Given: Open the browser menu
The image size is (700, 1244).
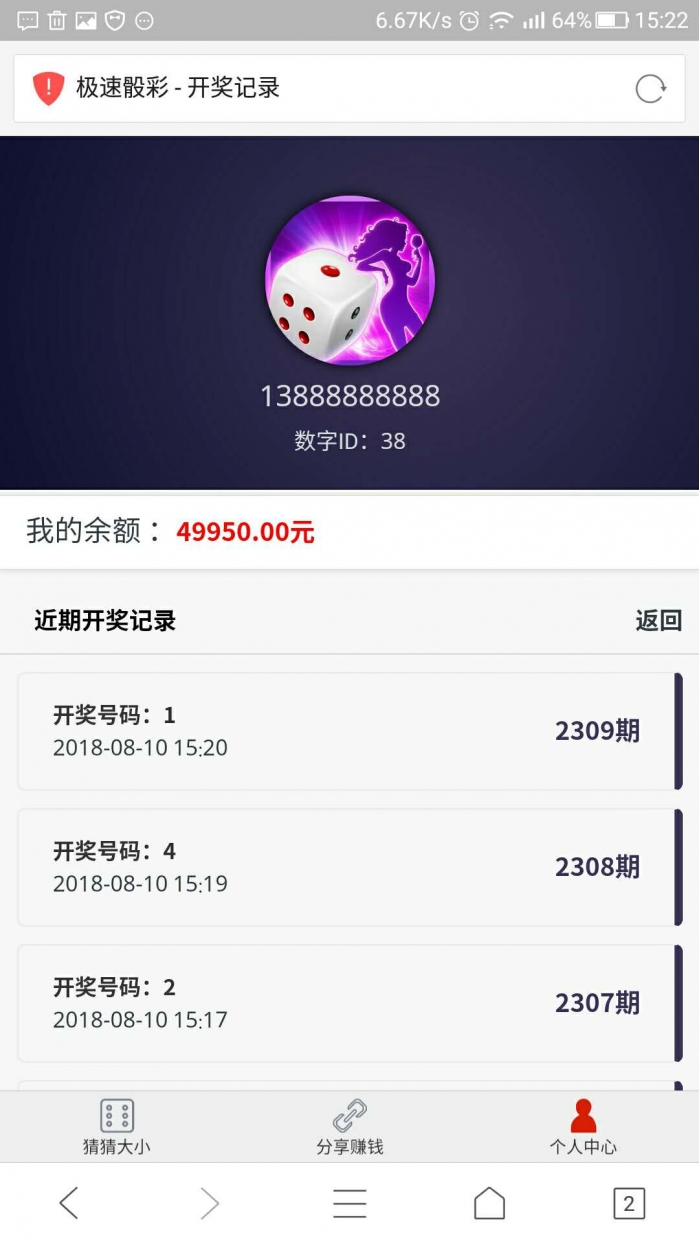Looking at the screenshot, I should [x=350, y=1203].
